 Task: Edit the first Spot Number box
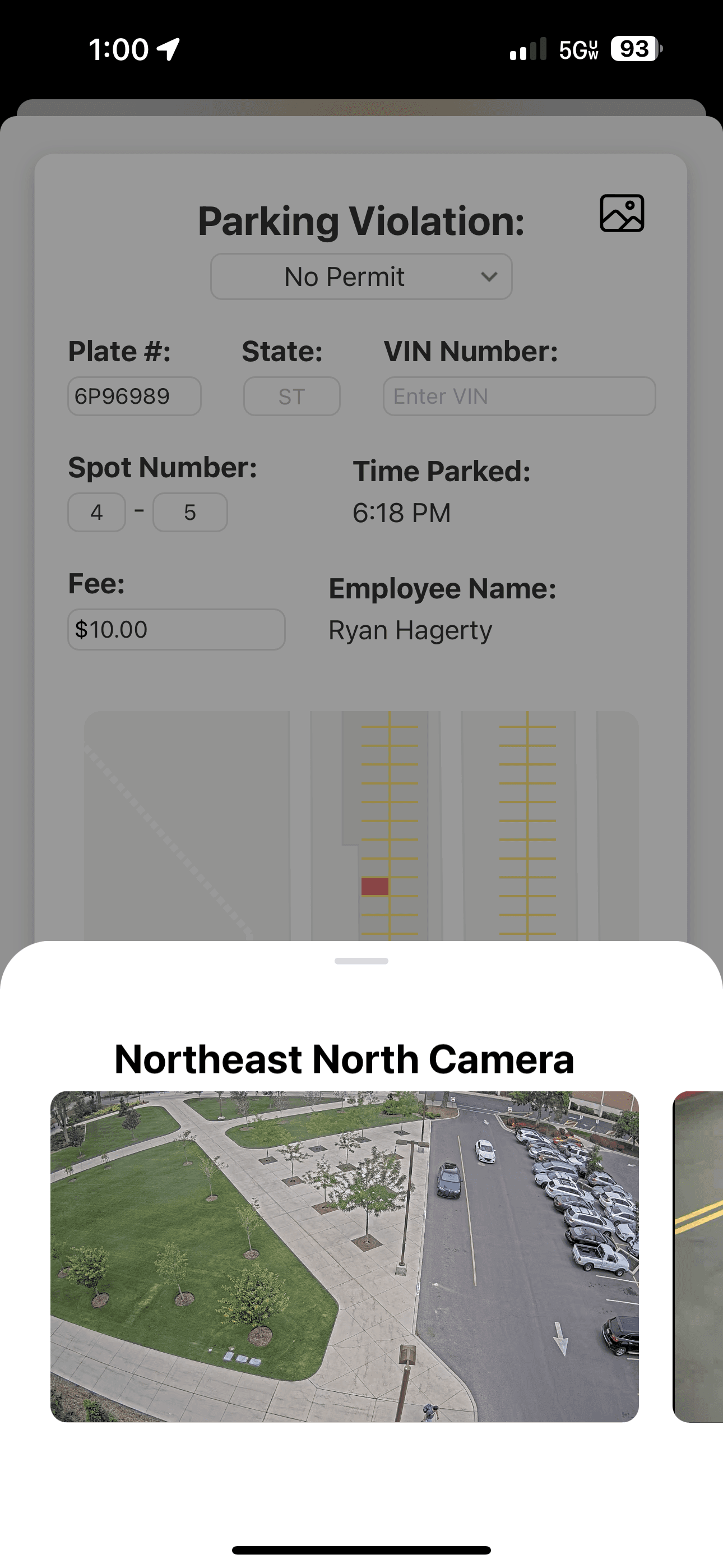96,513
